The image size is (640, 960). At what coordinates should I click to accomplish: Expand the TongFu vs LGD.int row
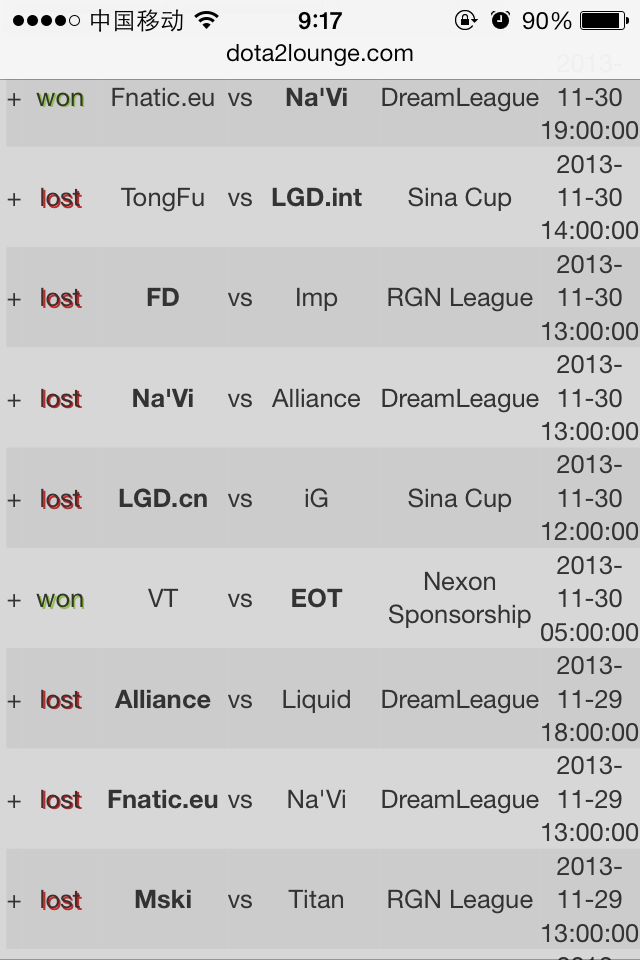[14, 200]
